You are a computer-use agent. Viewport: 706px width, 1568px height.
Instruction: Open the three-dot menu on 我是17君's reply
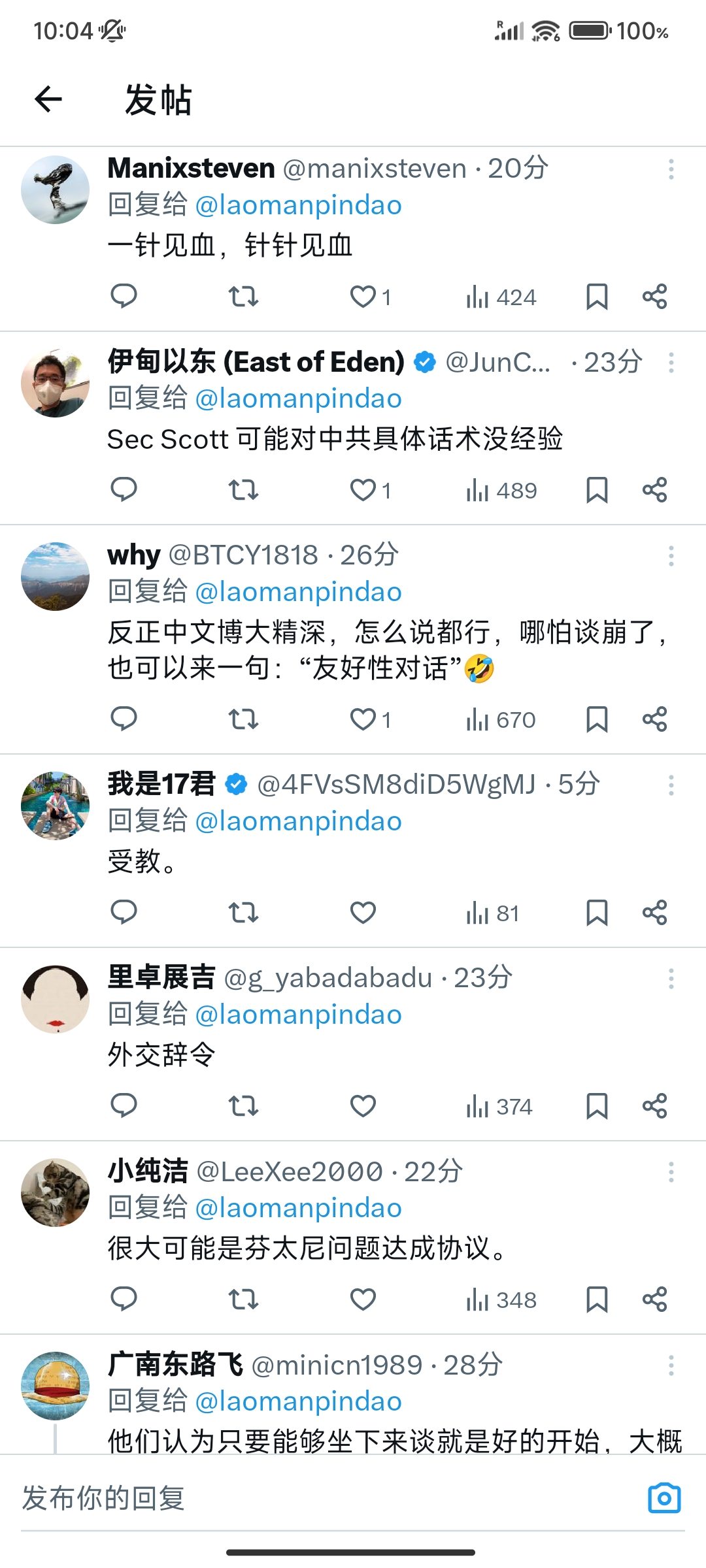(x=671, y=785)
